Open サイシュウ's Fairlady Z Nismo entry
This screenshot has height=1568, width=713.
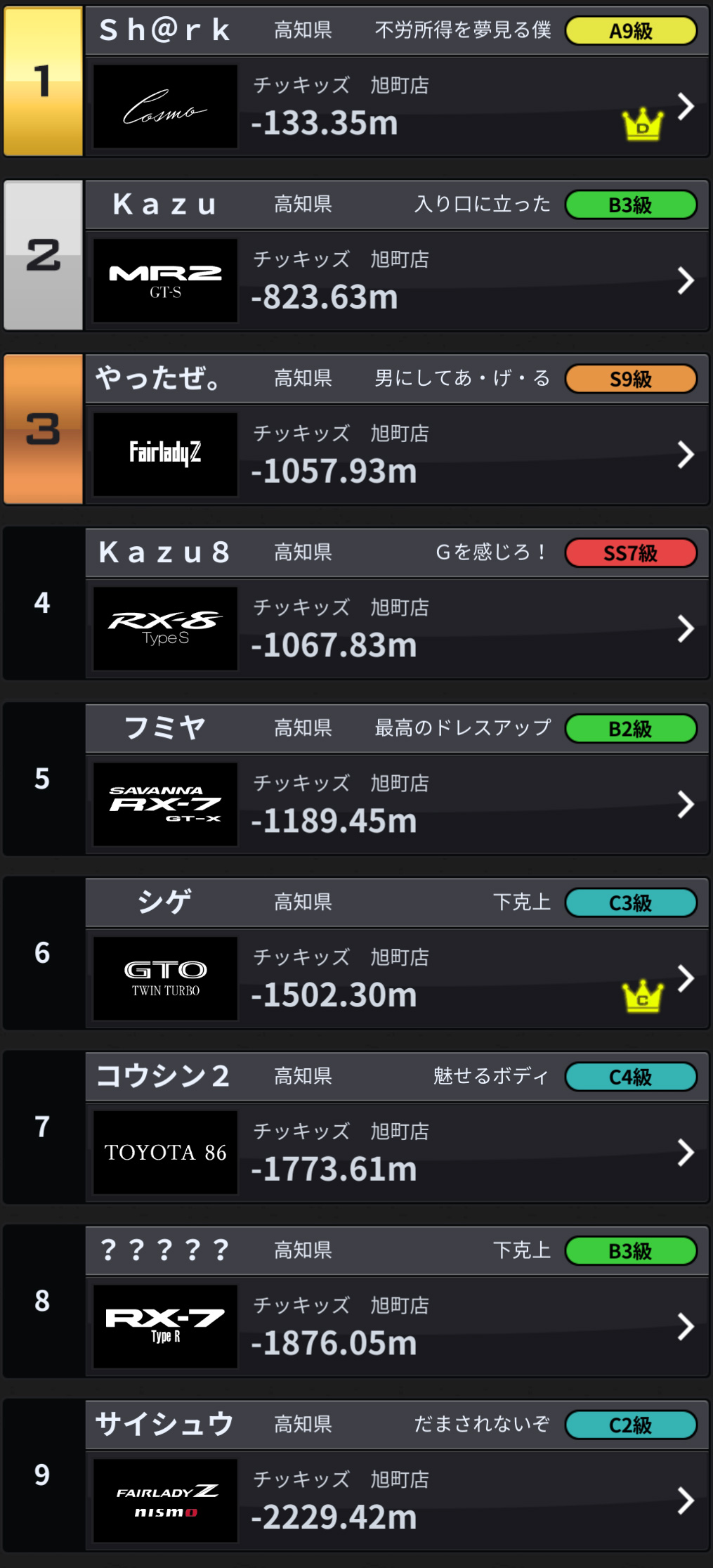tap(686, 1501)
